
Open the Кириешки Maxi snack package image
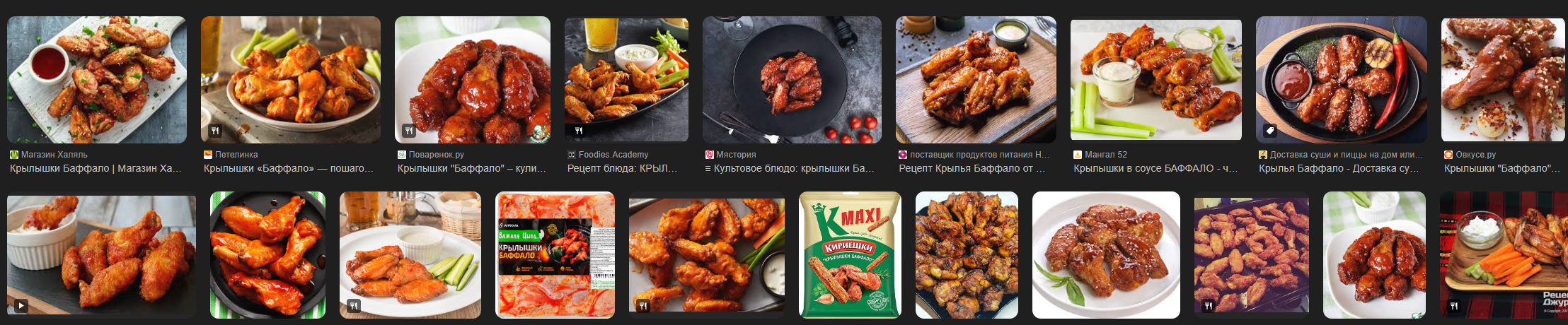[850, 256]
